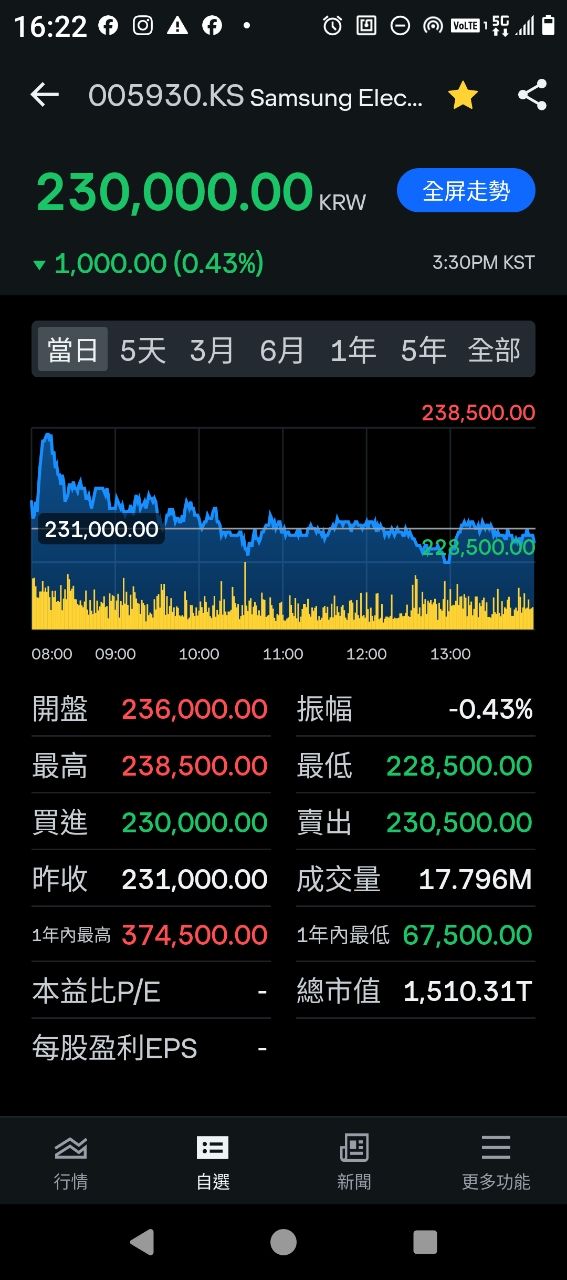Switch the chart to 5年
Viewport: 567px width, 1280px height.
pyautogui.click(x=423, y=350)
